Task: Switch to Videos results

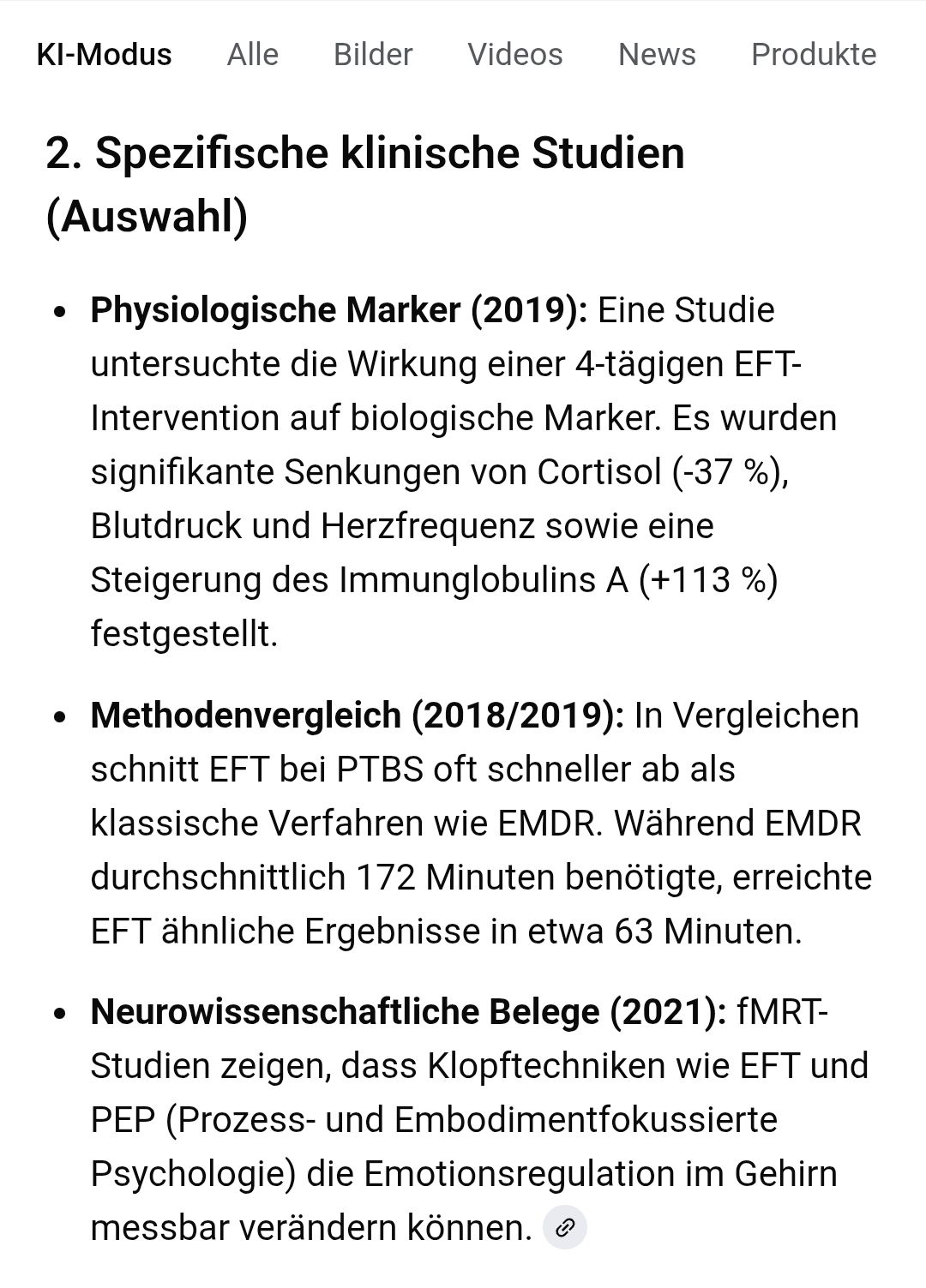Action: 514,54
